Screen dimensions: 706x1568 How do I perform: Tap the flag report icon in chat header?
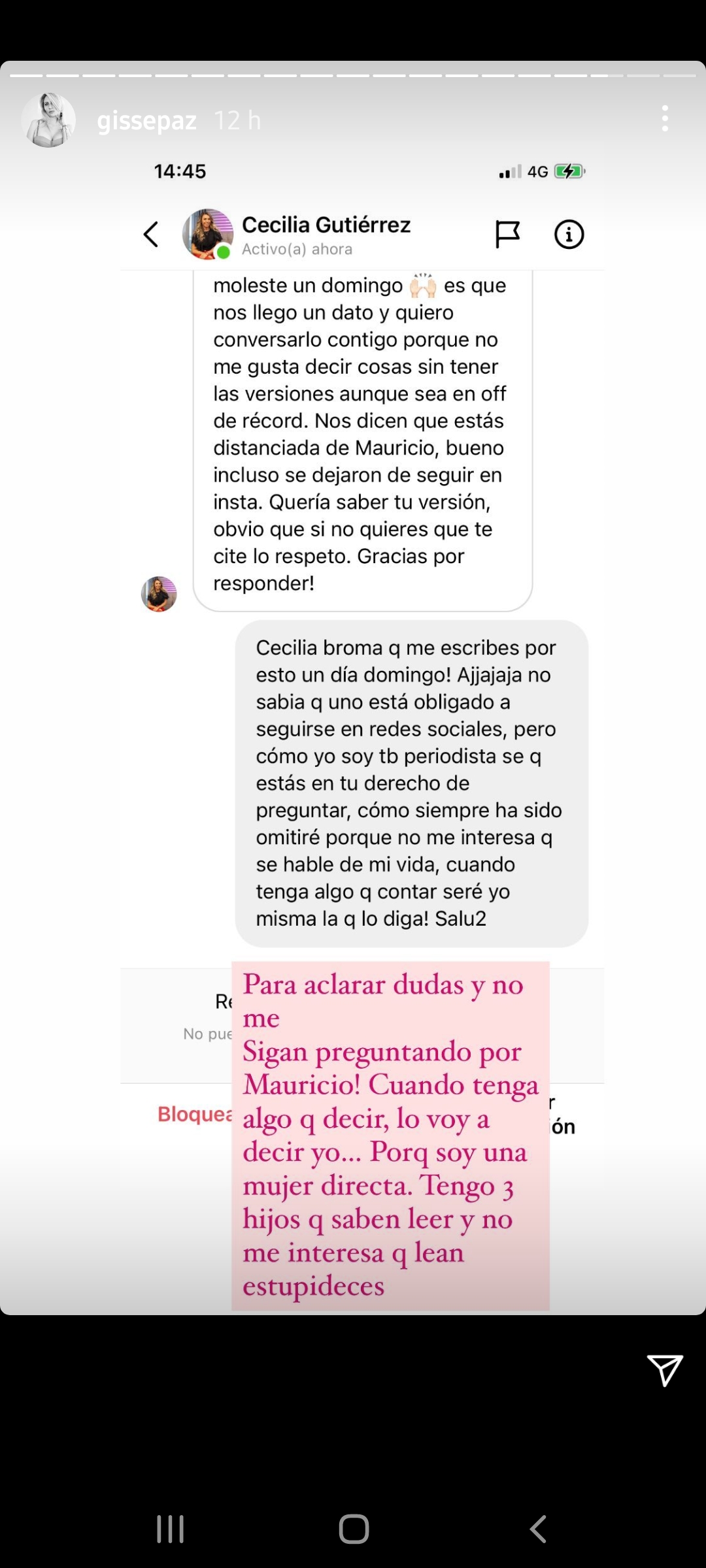[x=509, y=233]
